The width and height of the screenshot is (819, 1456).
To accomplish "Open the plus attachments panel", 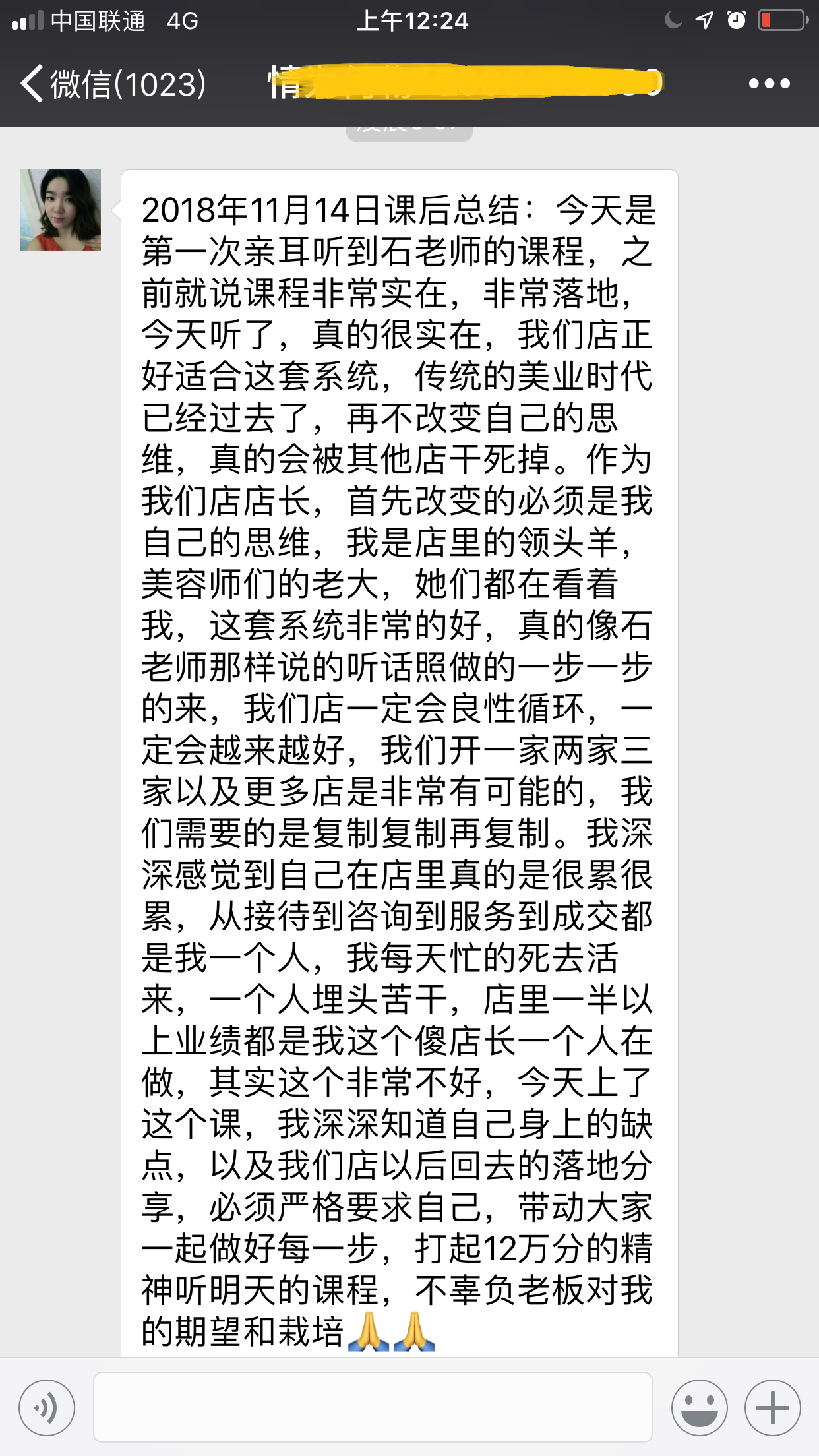I will click(772, 1407).
